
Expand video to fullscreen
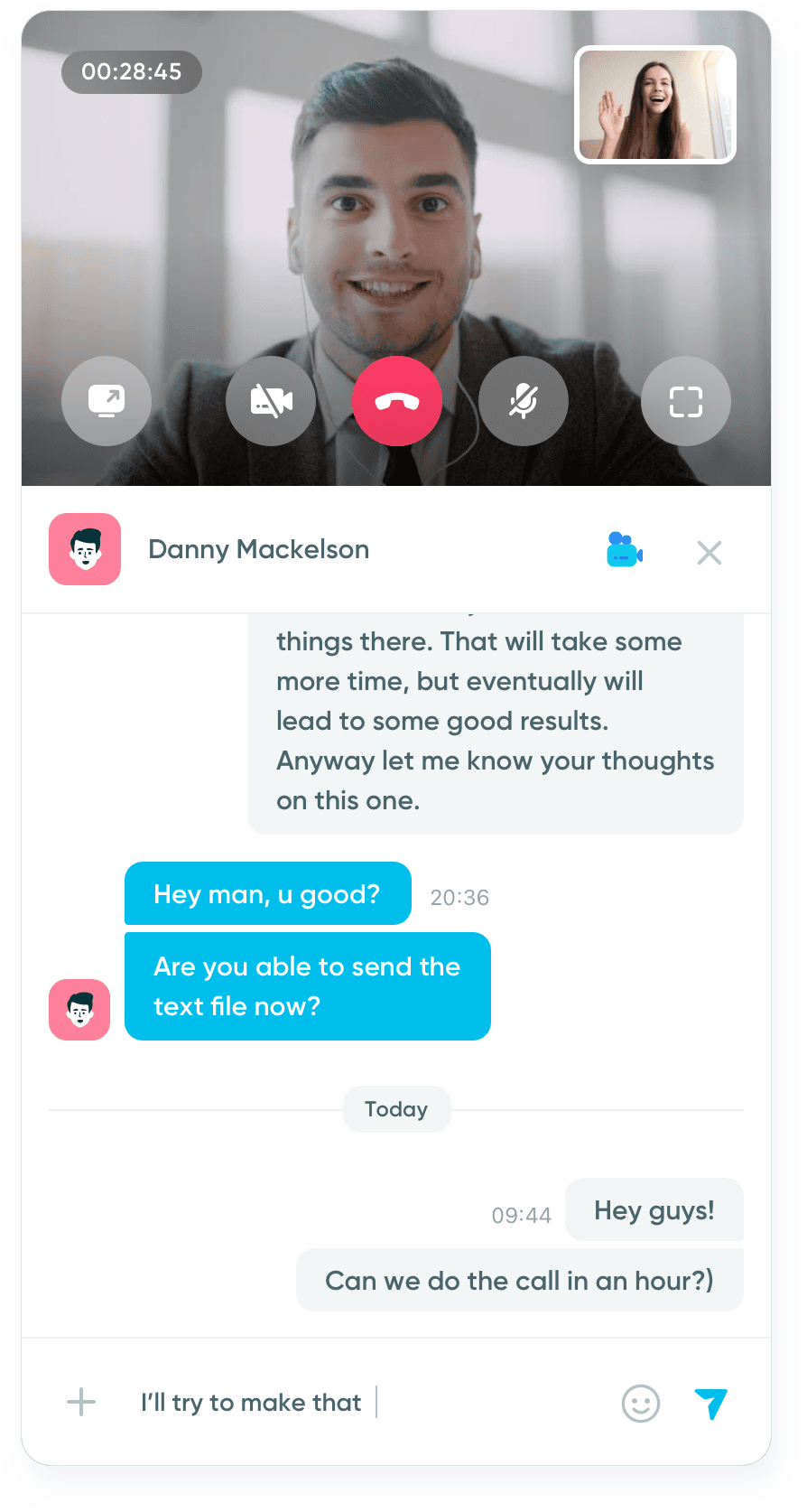tap(685, 401)
